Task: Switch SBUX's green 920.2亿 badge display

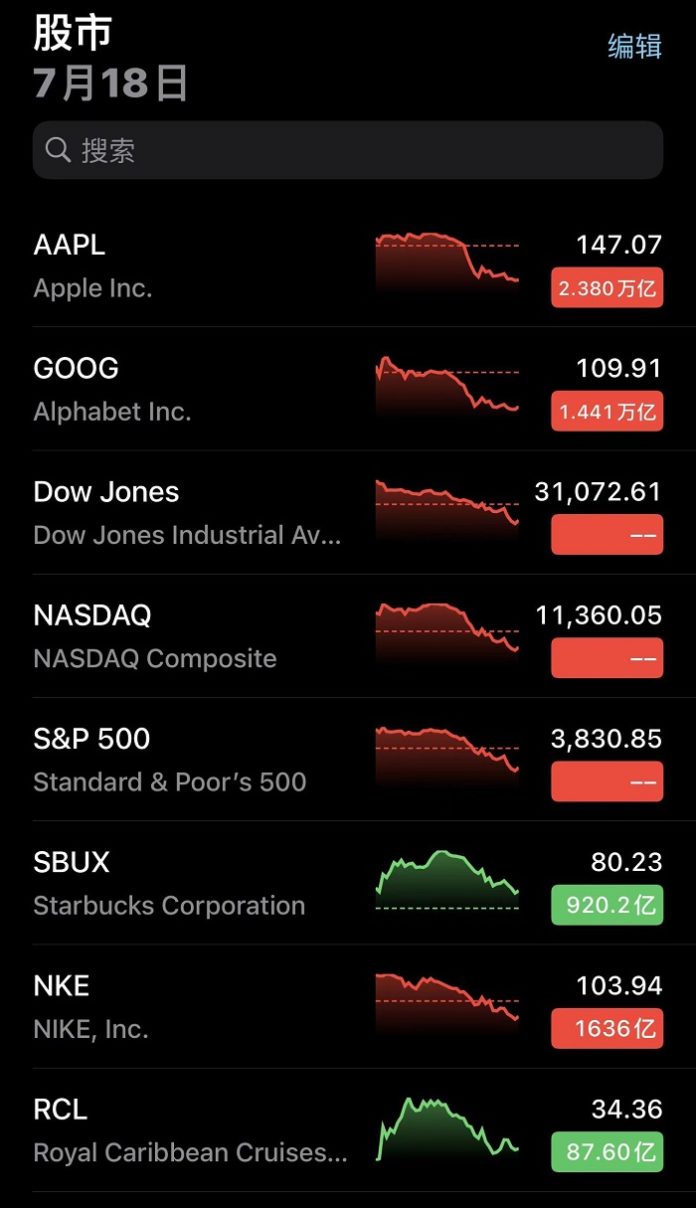Action: pos(606,906)
